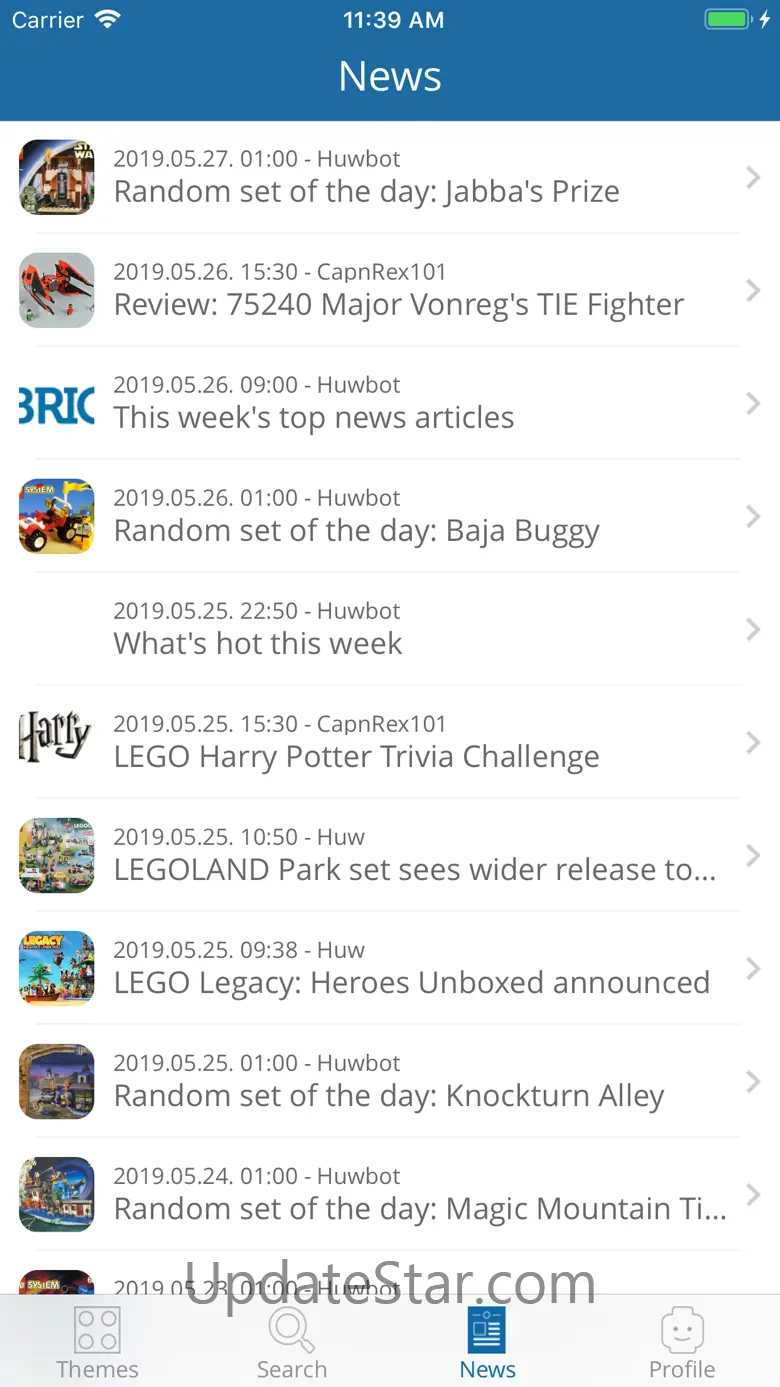The height and width of the screenshot is (1387, 780).
Task: Go to the Search tab
Action: click(x=292, y=1343)
